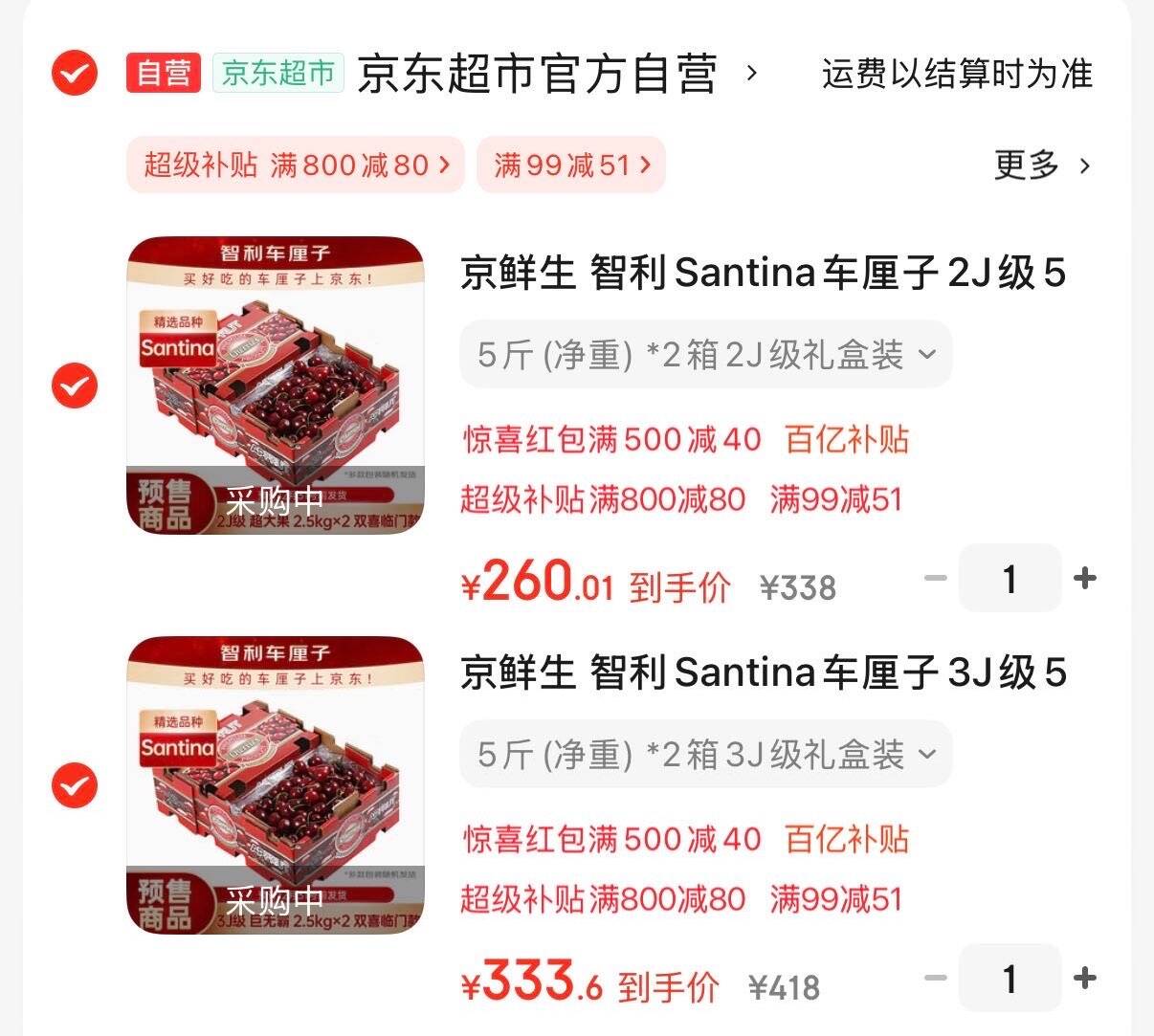Open the 2J级 车厘子 product image
1154x1036 pixels.
pyautogui.click(x=276, y=386)
